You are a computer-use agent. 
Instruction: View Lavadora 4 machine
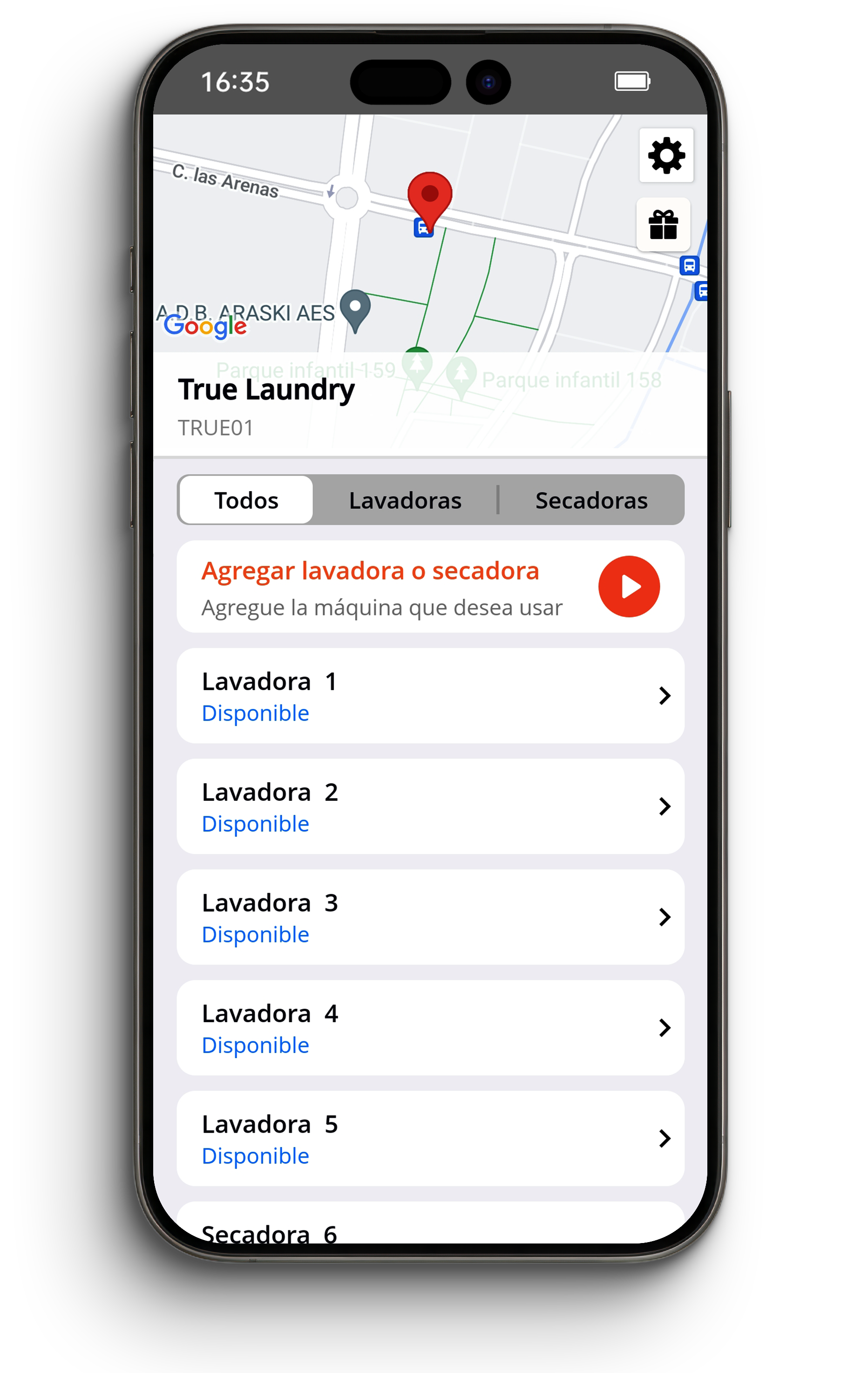tap(430, 1027)
